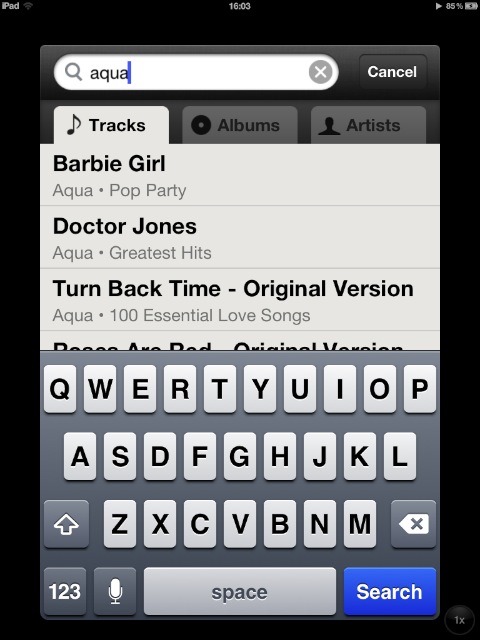Tap the search field containing aqua

pyautogui.click(x=196, y=72)
